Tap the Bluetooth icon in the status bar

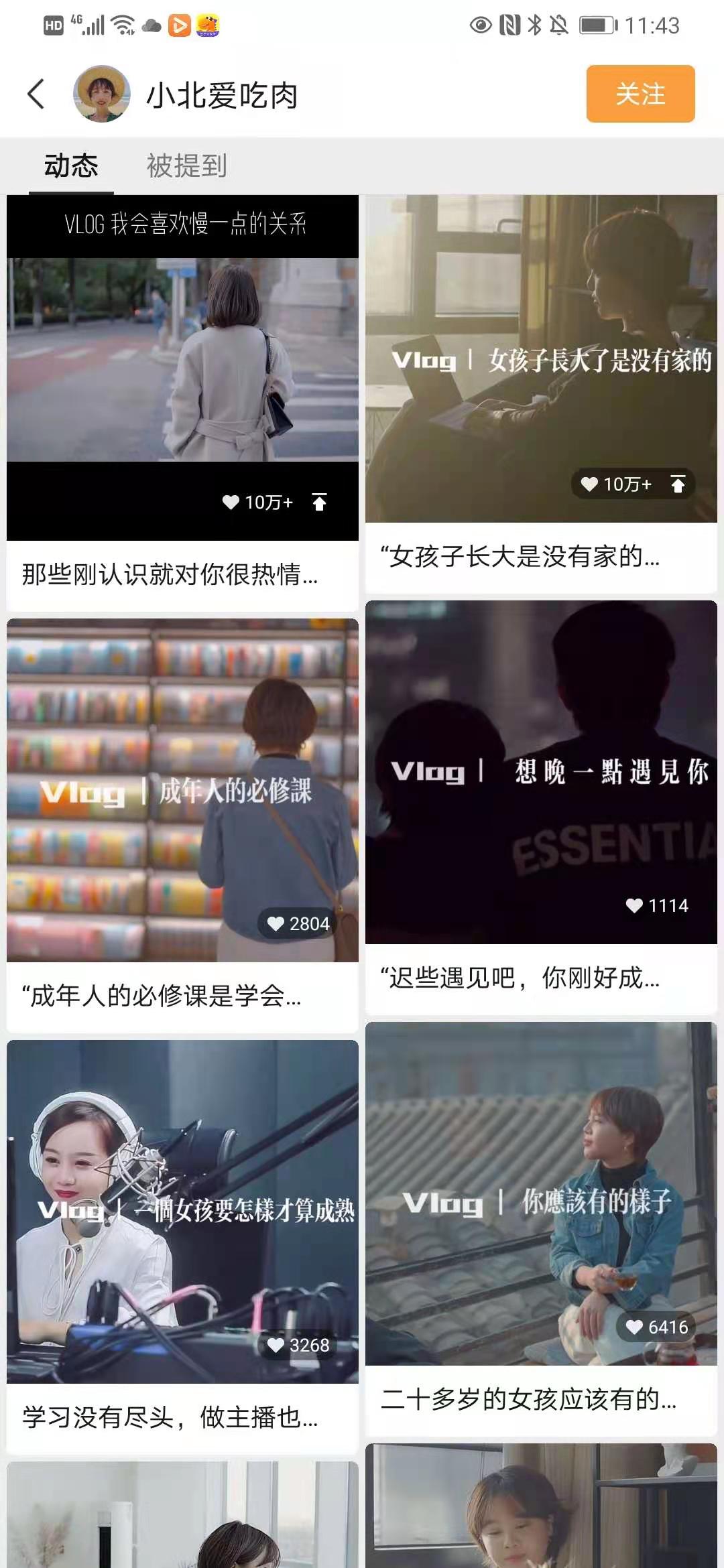pos(535,23)
